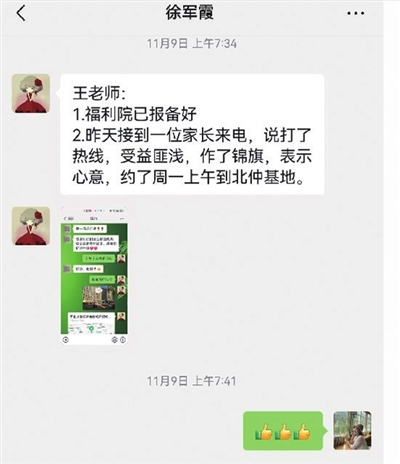
Task: Tap the avatar beside the 王老师 message
Action: coord(31,93)
